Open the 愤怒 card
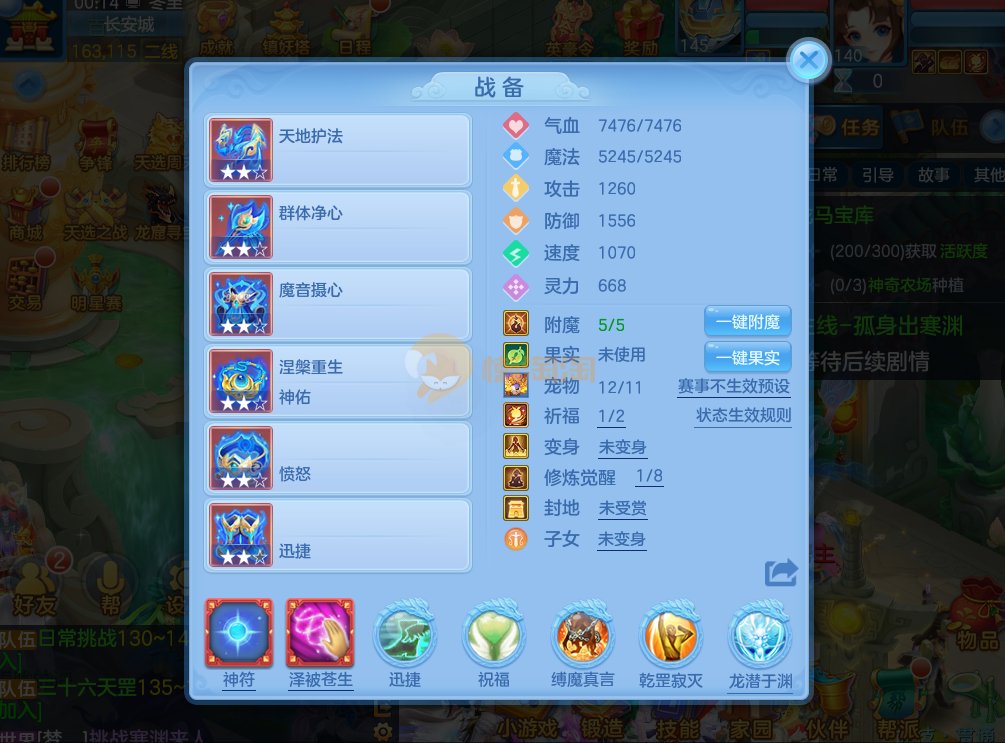 [x=338, y=458]
